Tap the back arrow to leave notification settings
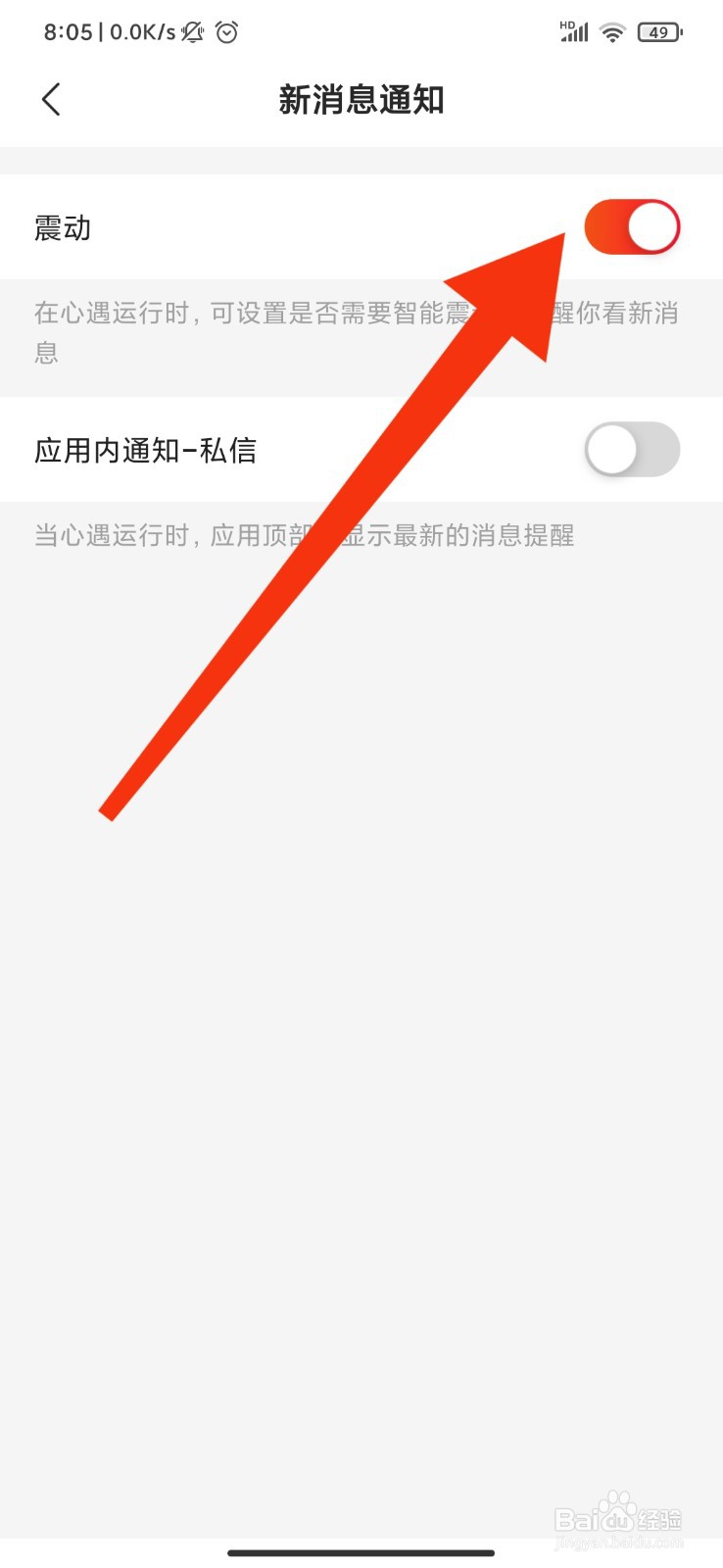 [51, 99]
